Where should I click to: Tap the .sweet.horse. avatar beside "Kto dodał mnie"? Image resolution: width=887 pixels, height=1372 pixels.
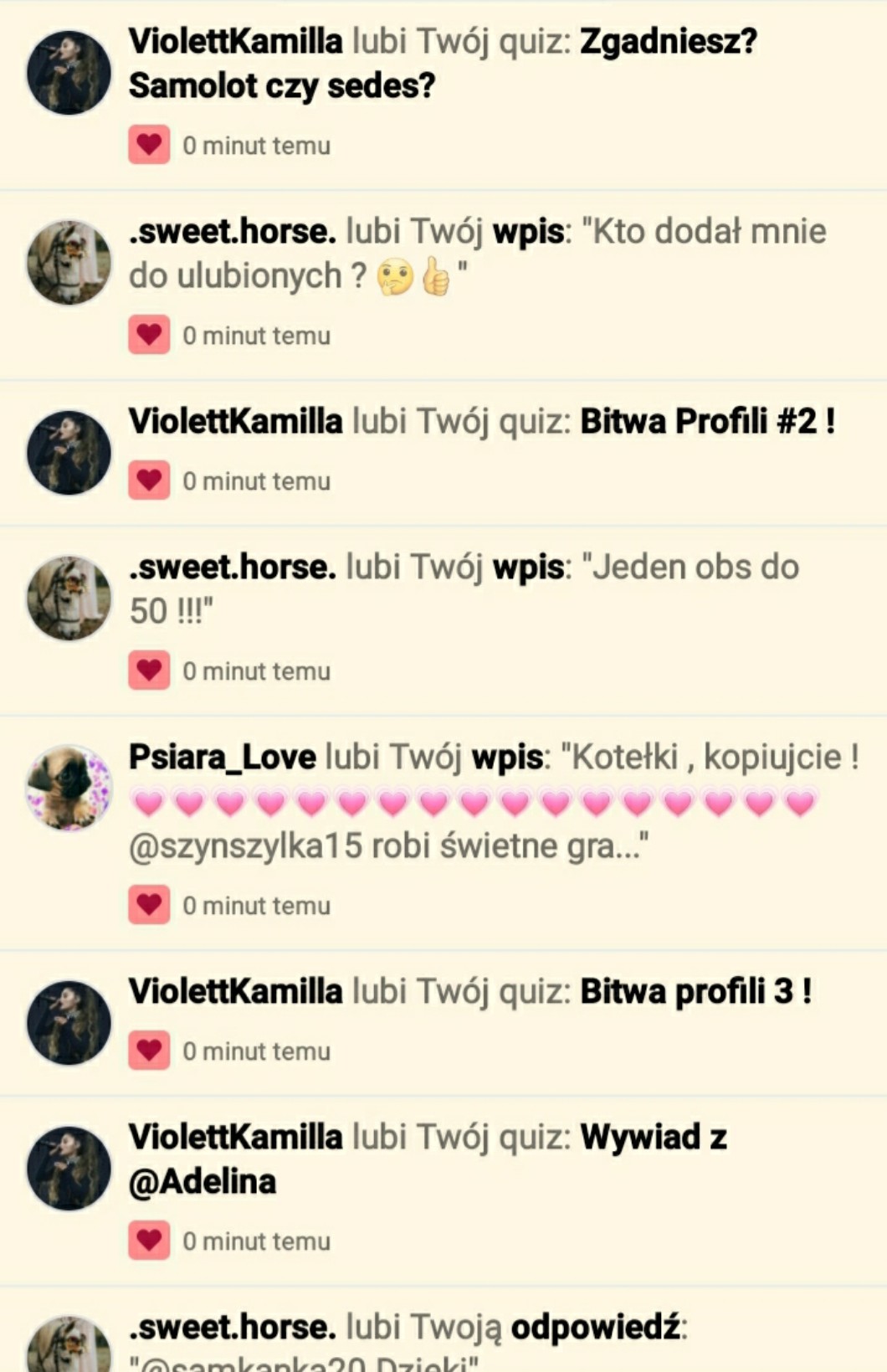(69, 262)
